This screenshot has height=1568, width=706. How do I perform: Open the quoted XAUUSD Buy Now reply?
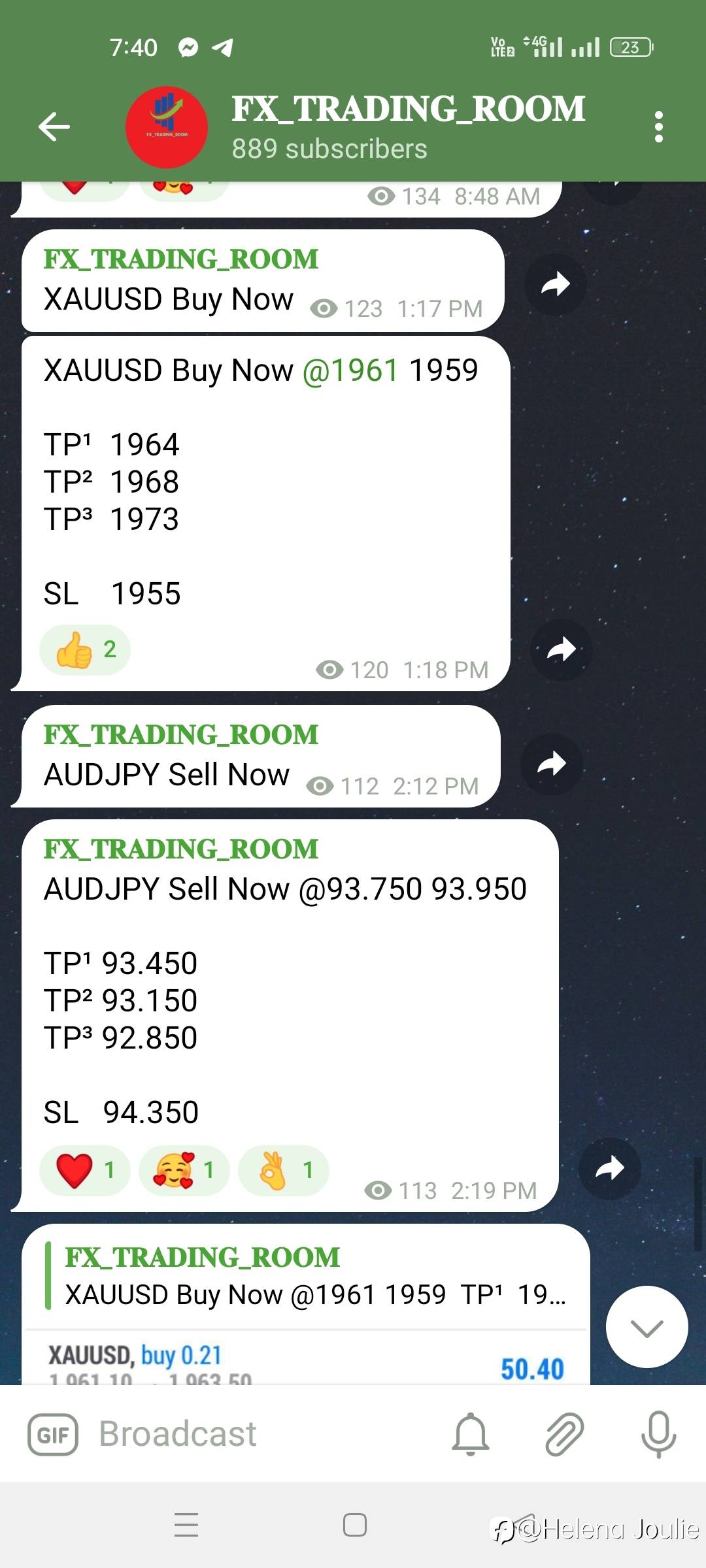[x=307, y=1276]
